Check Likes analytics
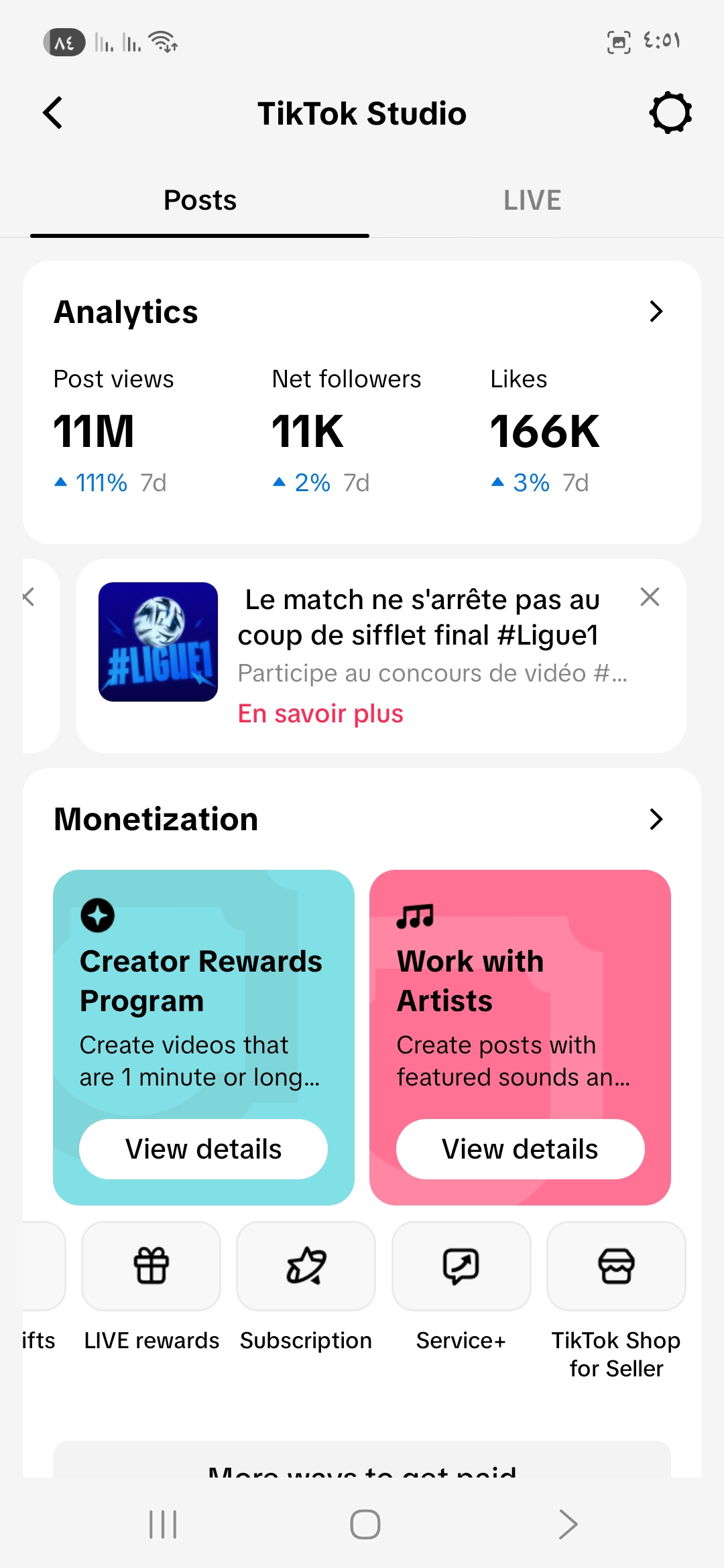Viewport: 724px width, 1568px height. (544, 430)
